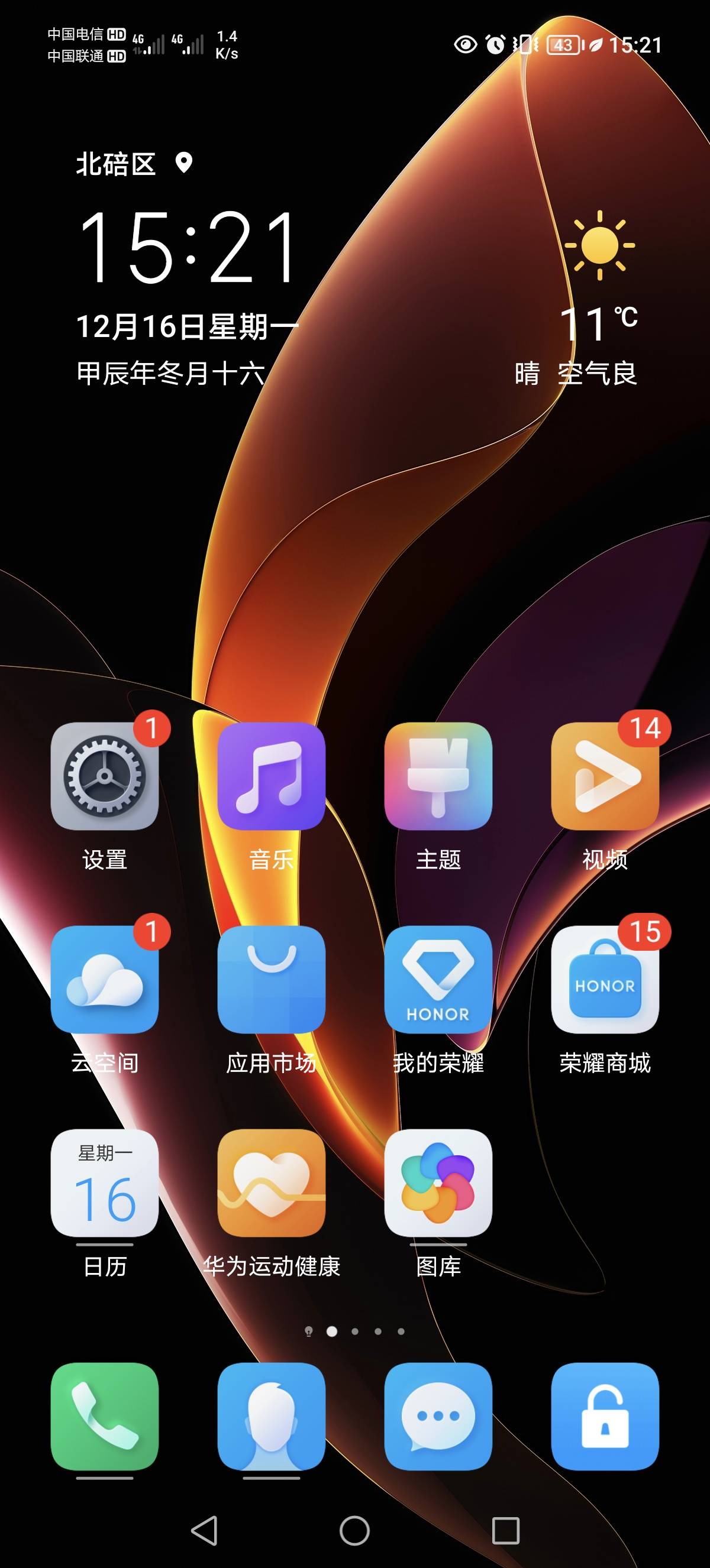Launch the 音乐 music app
This screenshot has width=710, height=1568.
click(x=271, y=776)
